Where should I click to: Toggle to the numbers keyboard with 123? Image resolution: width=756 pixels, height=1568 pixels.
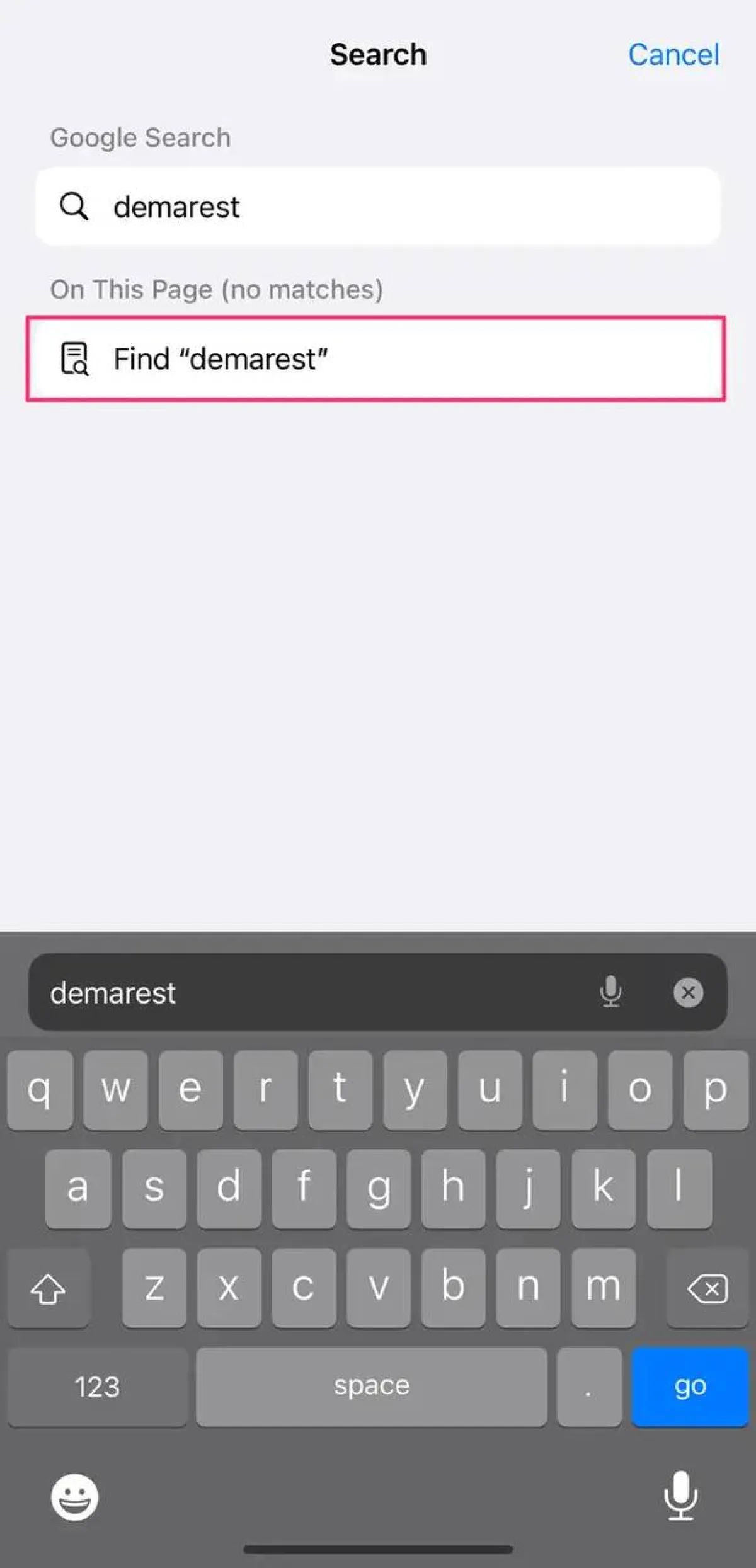(97, 1386)
